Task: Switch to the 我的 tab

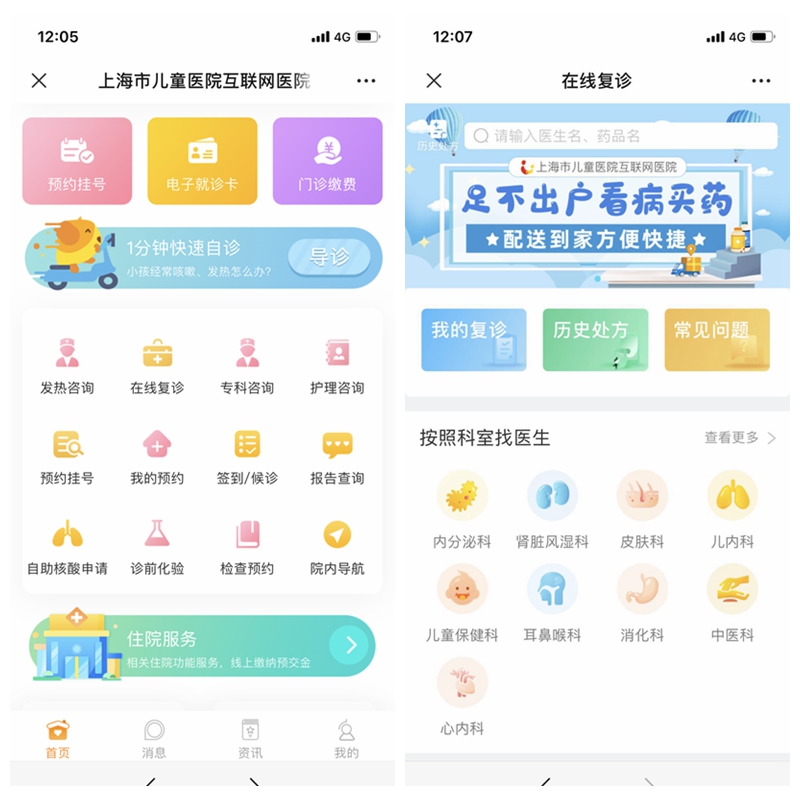Action: (346, 739)
